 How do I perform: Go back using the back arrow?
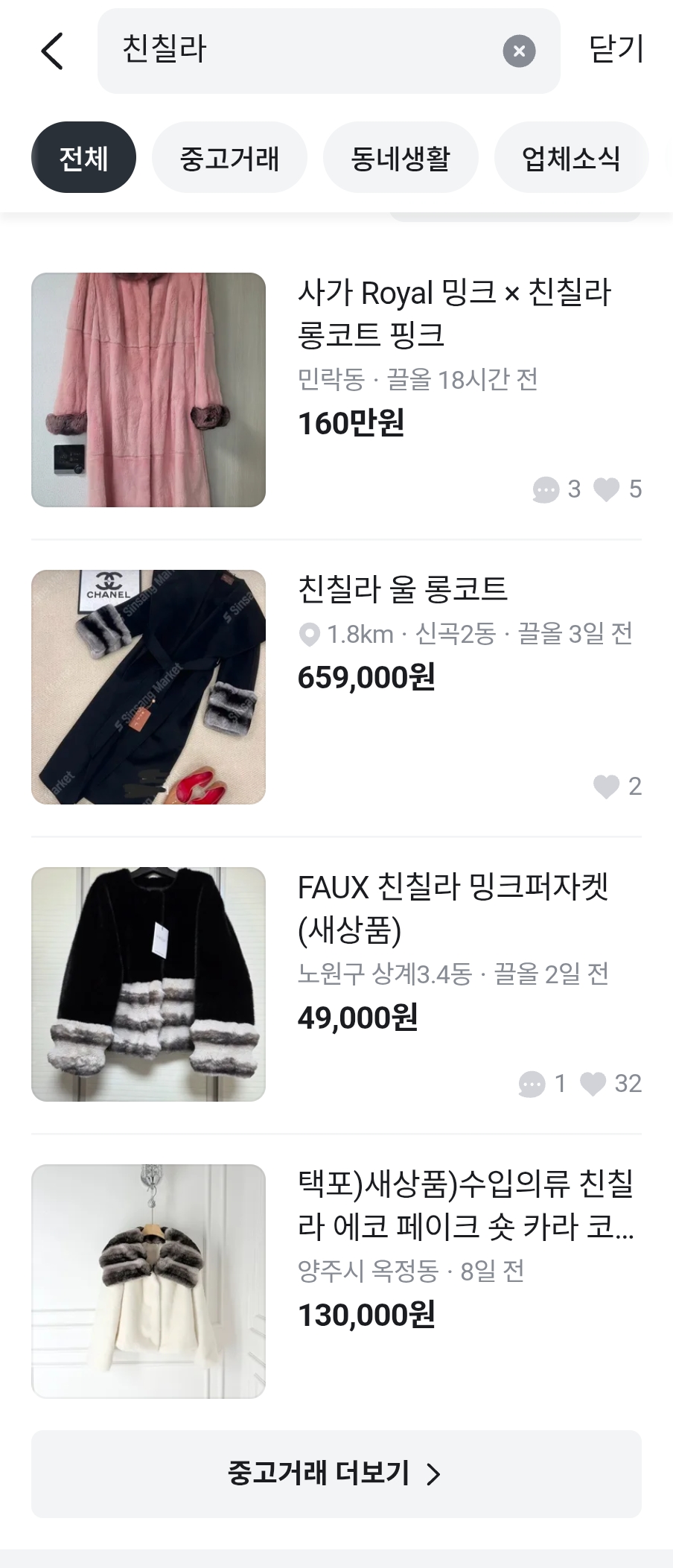(x=52, y=51)
